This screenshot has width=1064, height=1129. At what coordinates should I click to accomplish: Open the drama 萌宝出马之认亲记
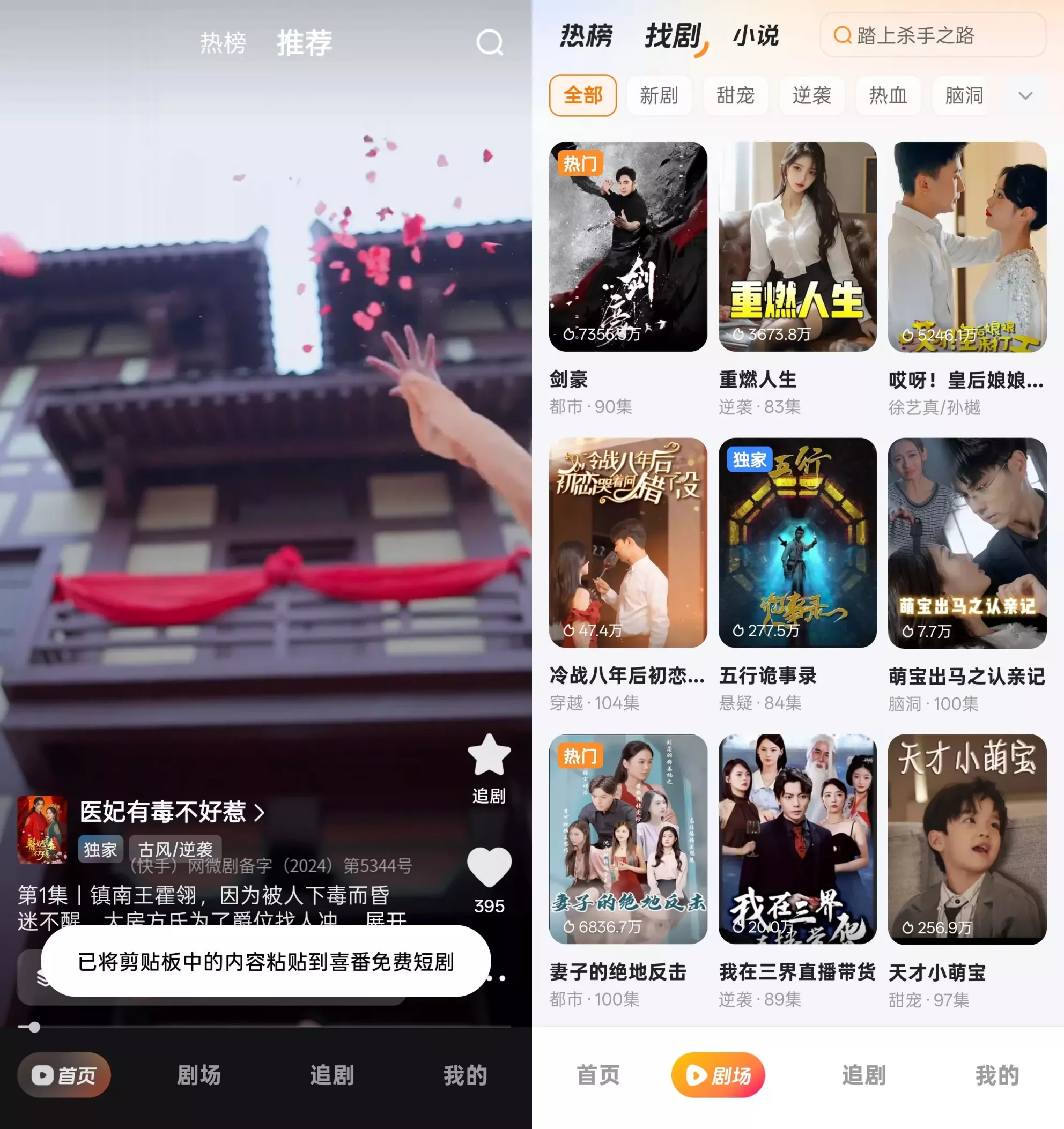(x=966, y=543)
